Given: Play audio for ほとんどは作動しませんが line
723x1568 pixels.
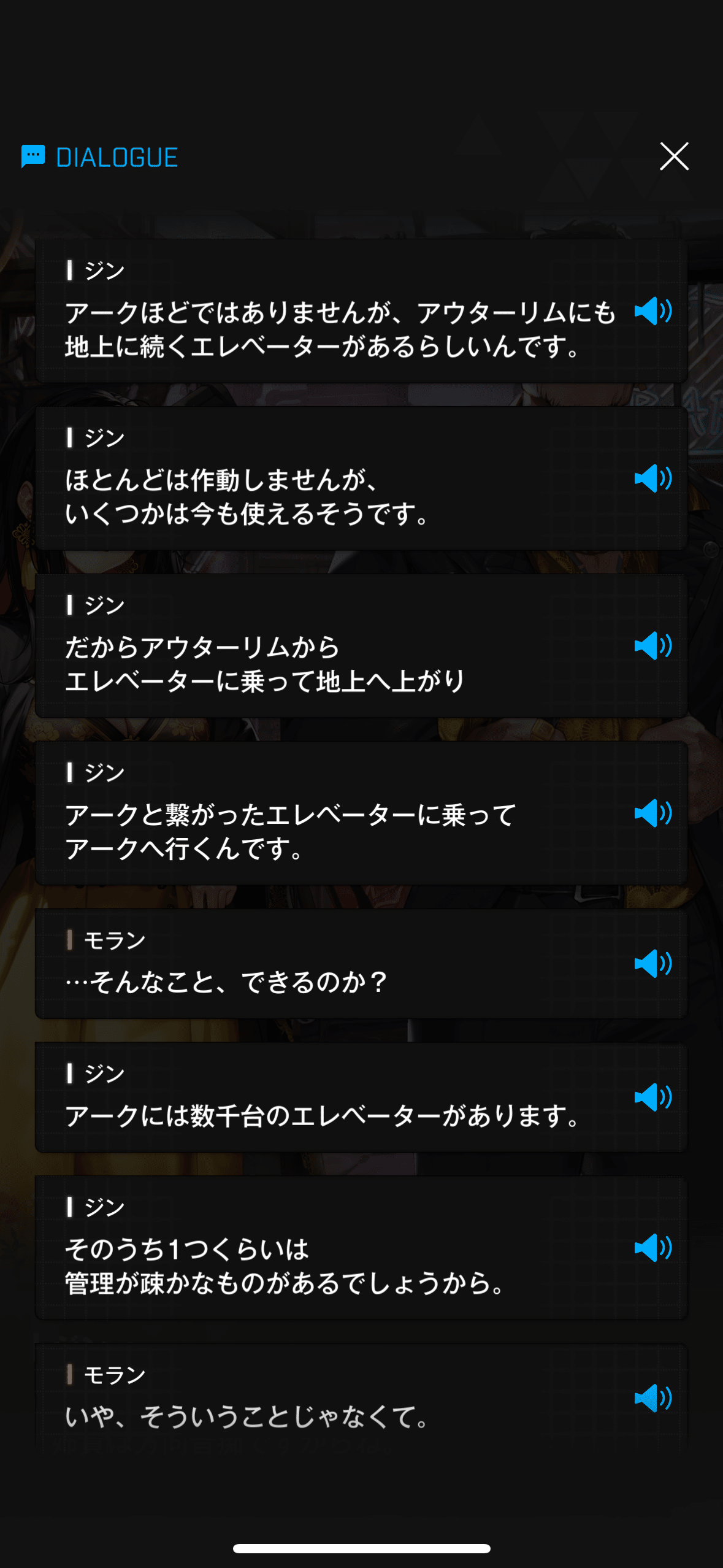Looking at the screenshot, I should click(x=652, y=478).
